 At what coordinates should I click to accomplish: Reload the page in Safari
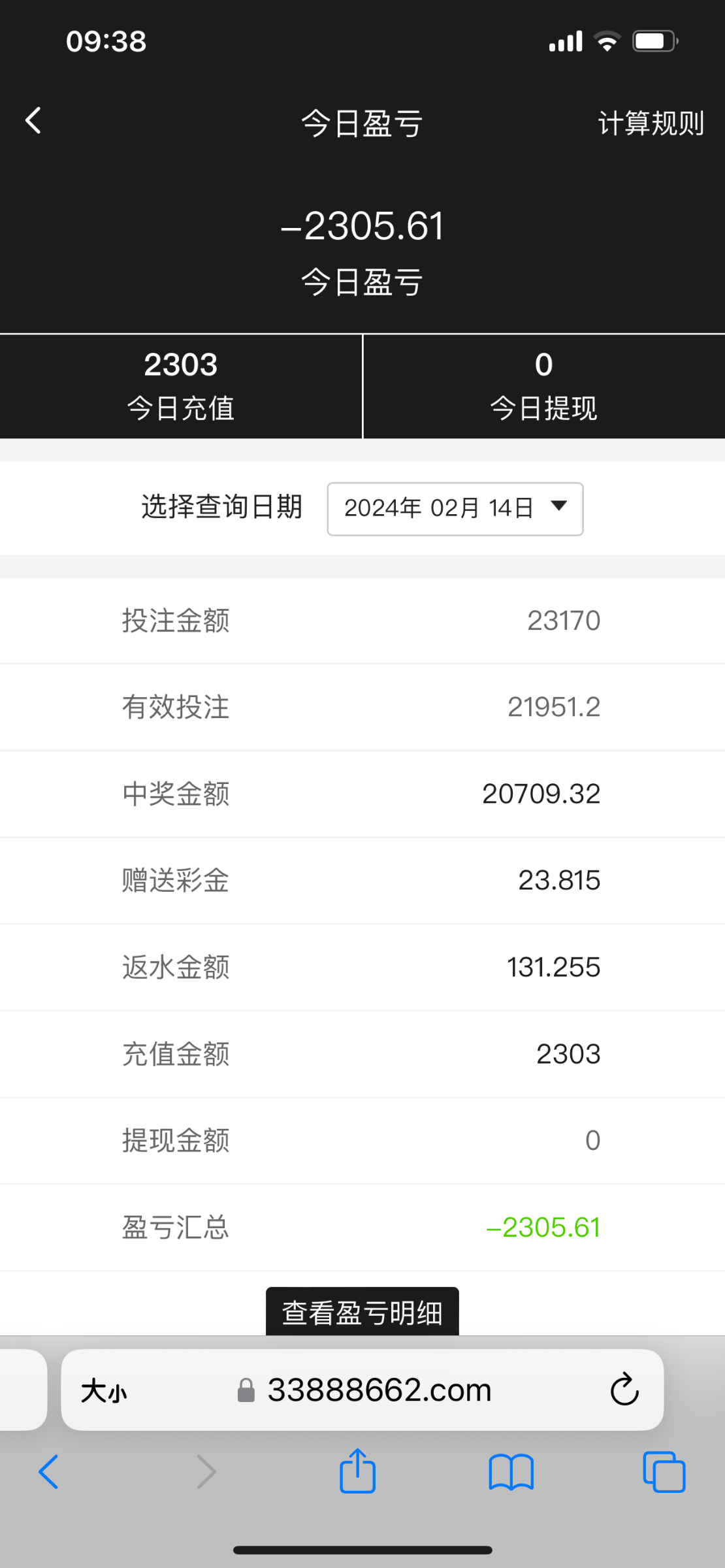(624, 1390)
